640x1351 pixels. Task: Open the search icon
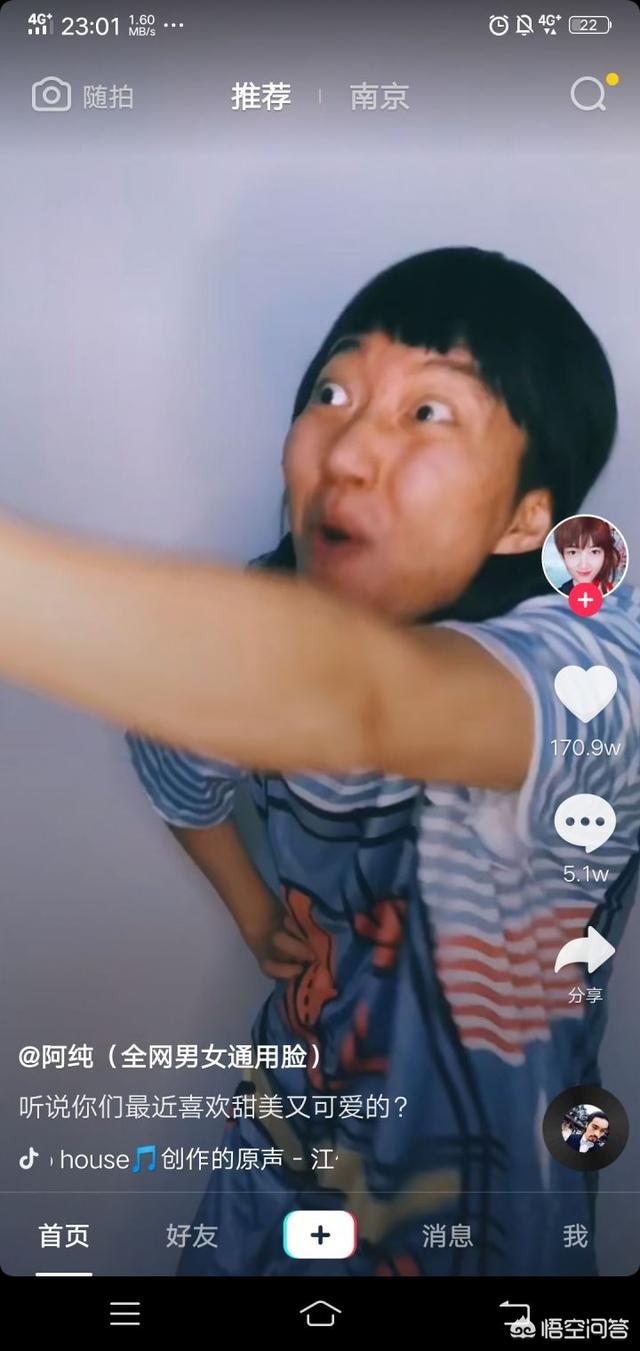click(x=588, y=95)
